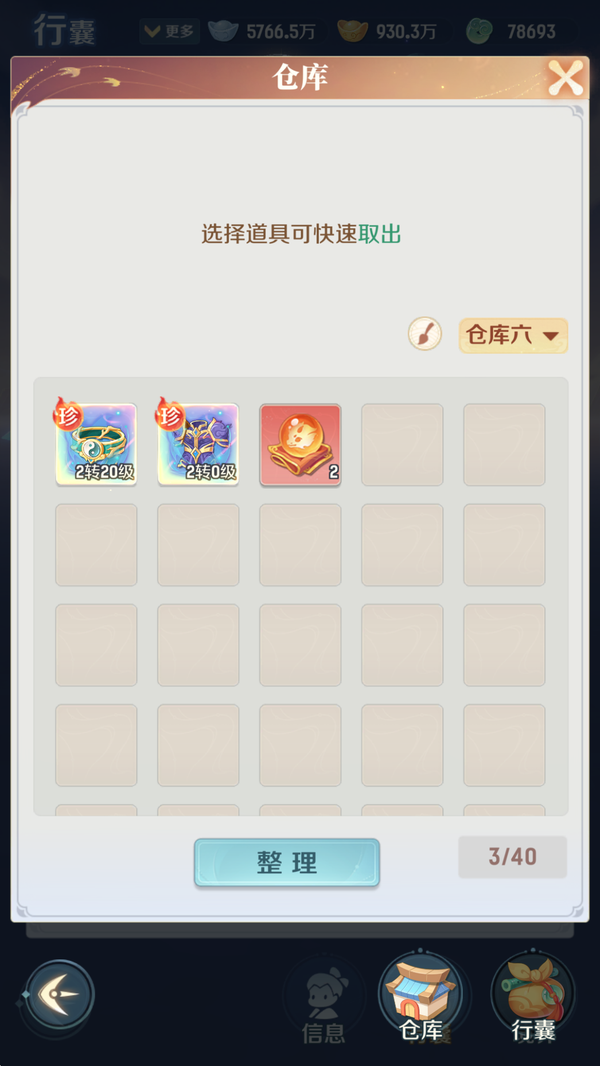Go back with the arrow button
The image size is (600, 1066).
click(60, 996)
